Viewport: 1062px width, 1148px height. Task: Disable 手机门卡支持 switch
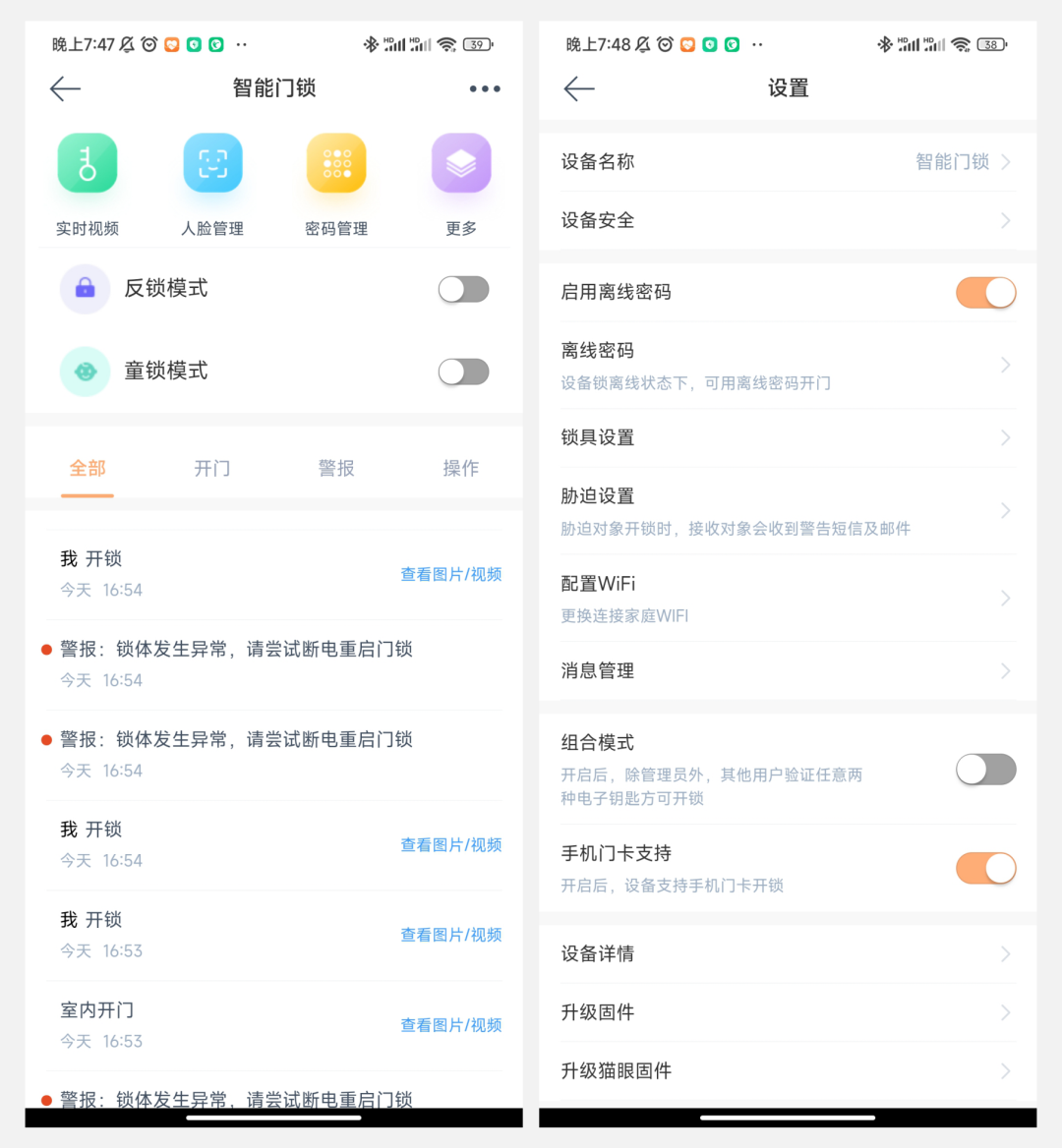(x=985, y=868)
